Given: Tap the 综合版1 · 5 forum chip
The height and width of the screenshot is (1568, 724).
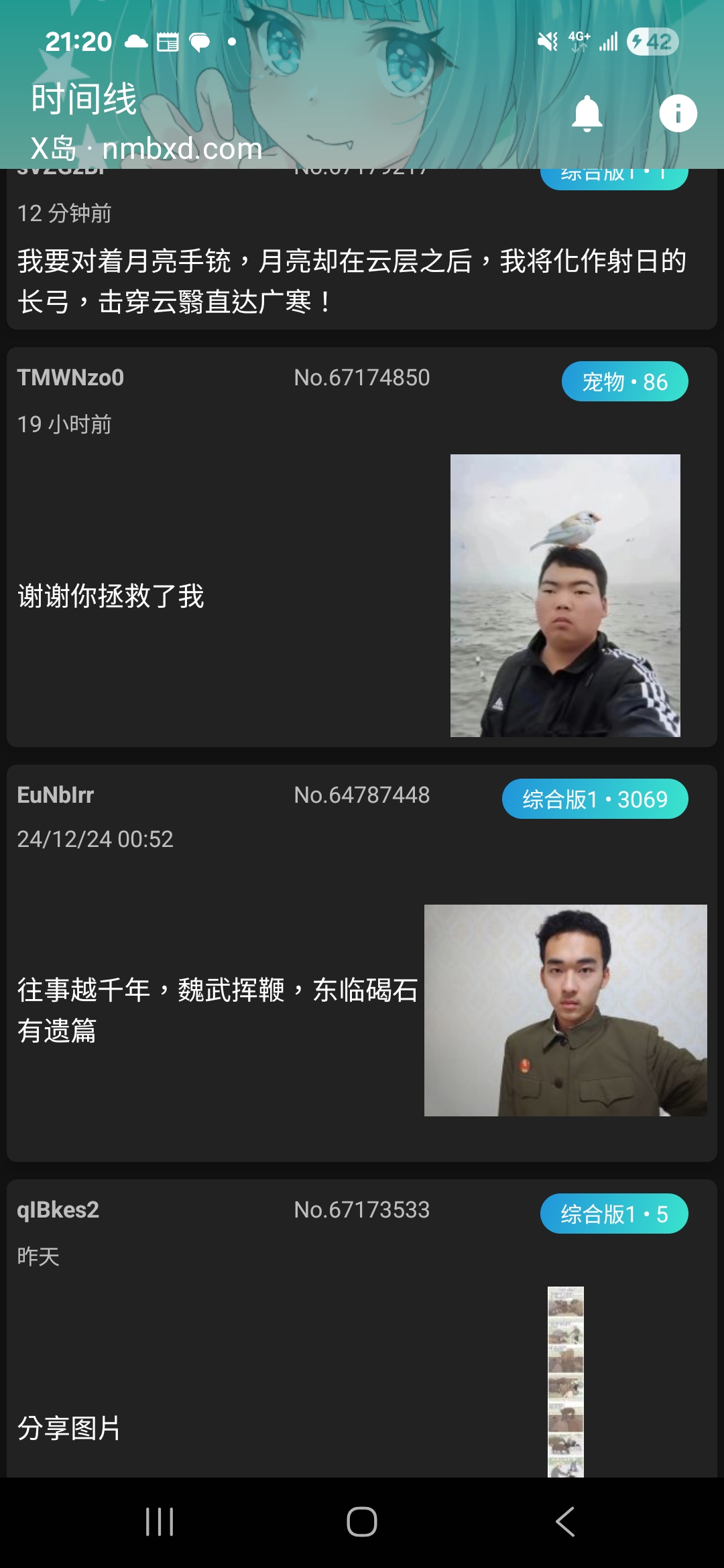Looking at the screenshot, I should [613, 1214].
